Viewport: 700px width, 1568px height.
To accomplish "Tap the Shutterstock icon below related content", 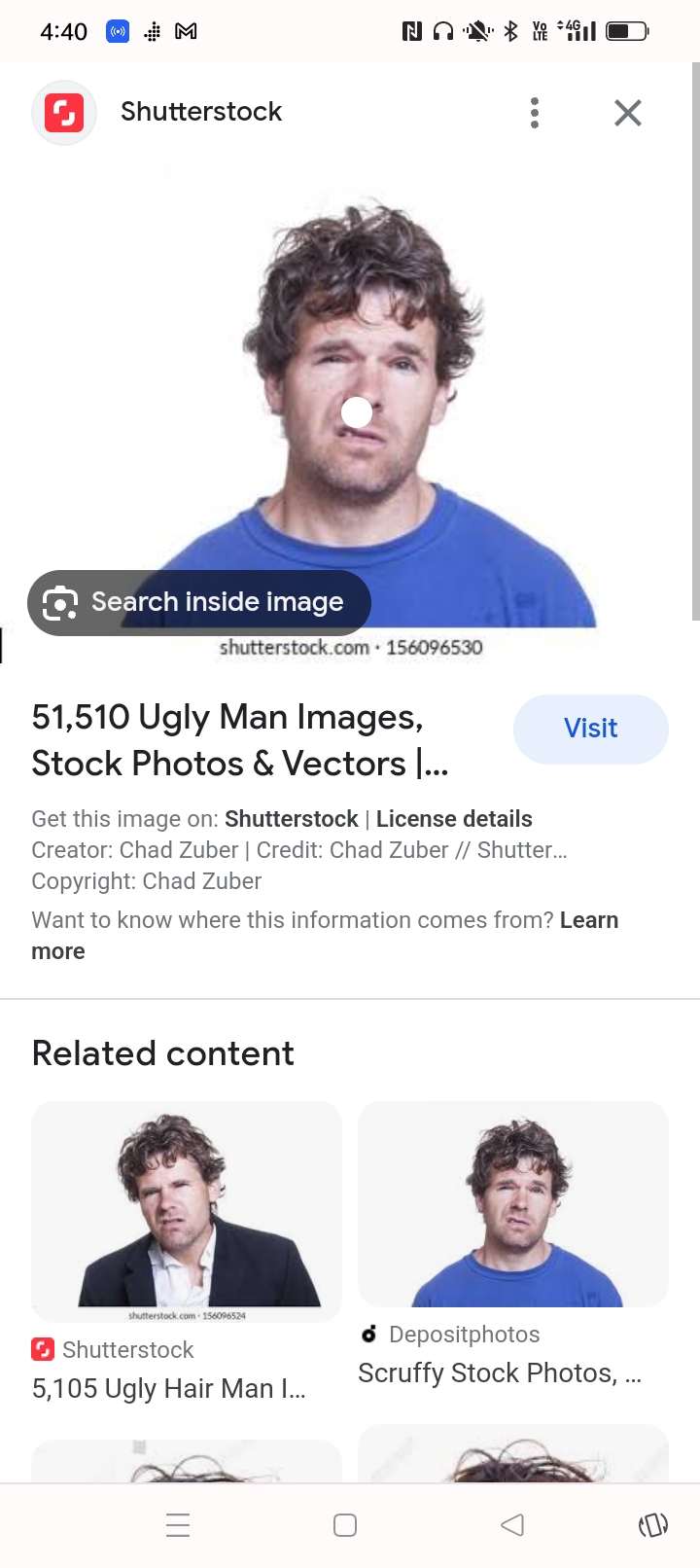I will click(43, 1349).
